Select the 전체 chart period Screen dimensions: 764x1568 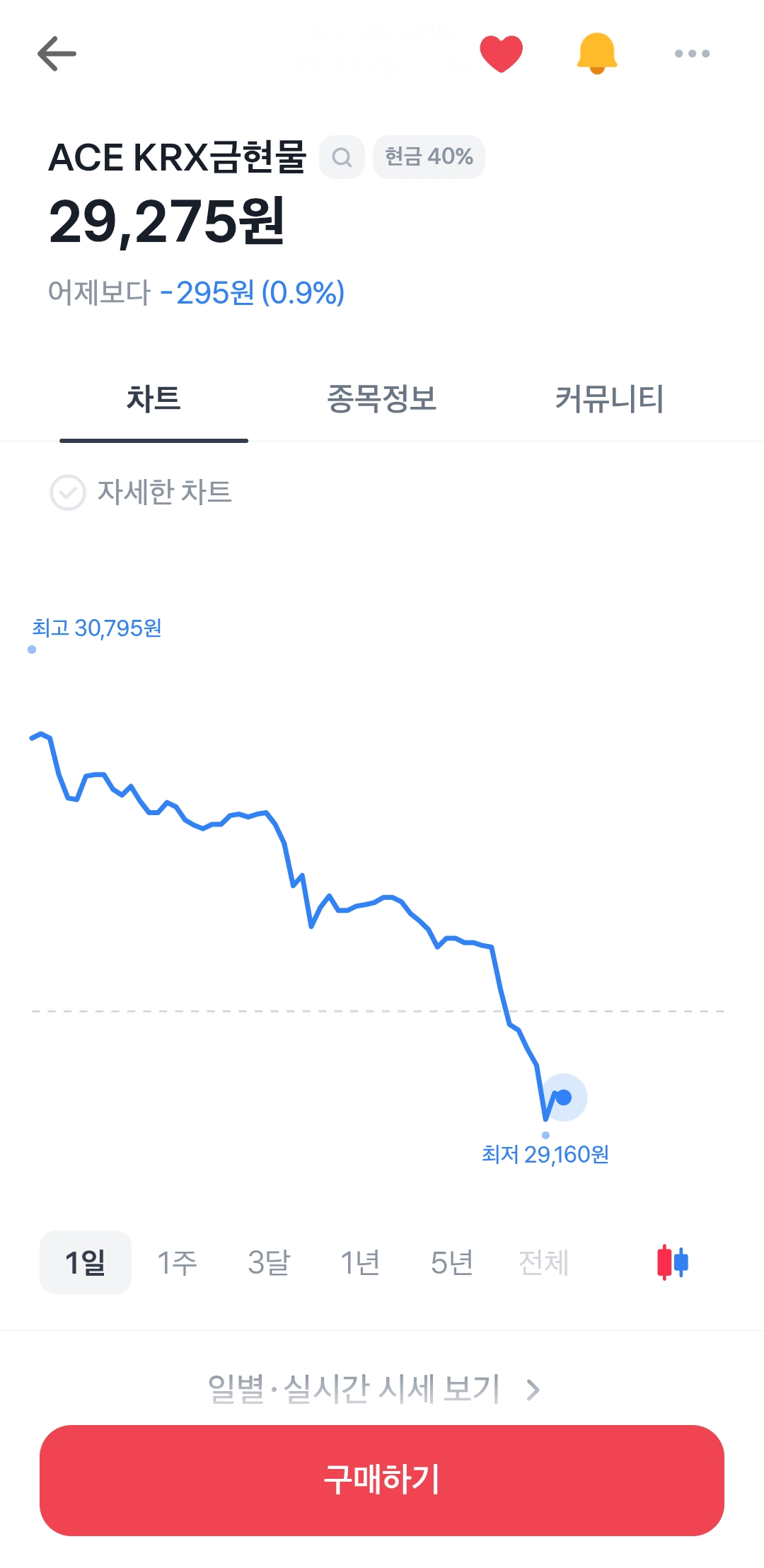coord(543,1262)
